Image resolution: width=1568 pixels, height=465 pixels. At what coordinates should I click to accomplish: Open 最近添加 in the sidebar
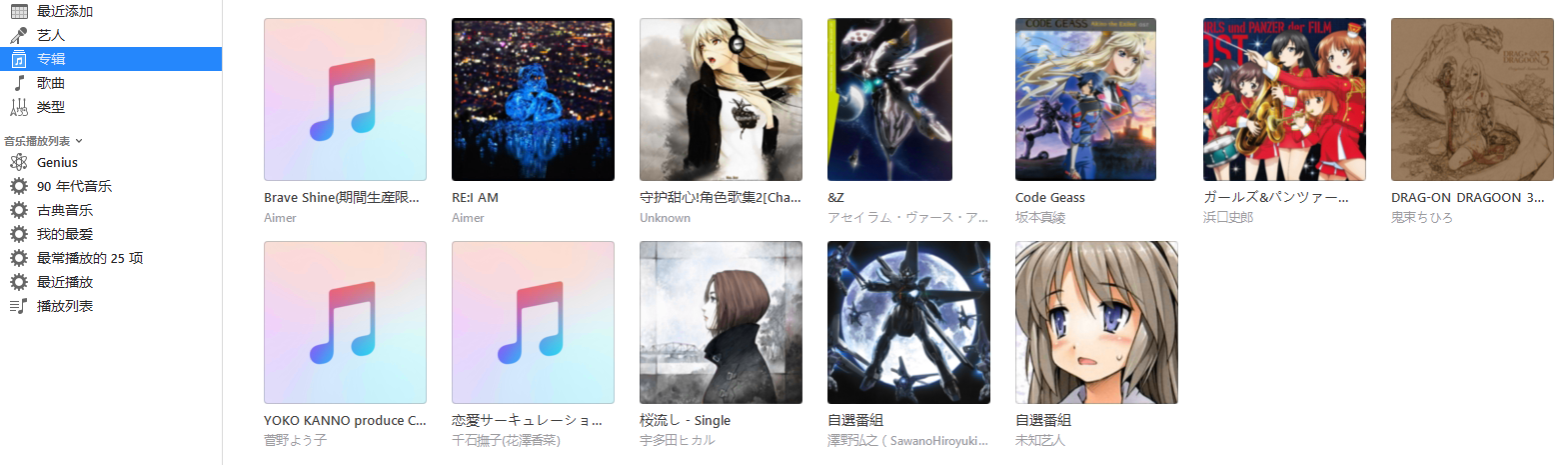pos(64,11)
